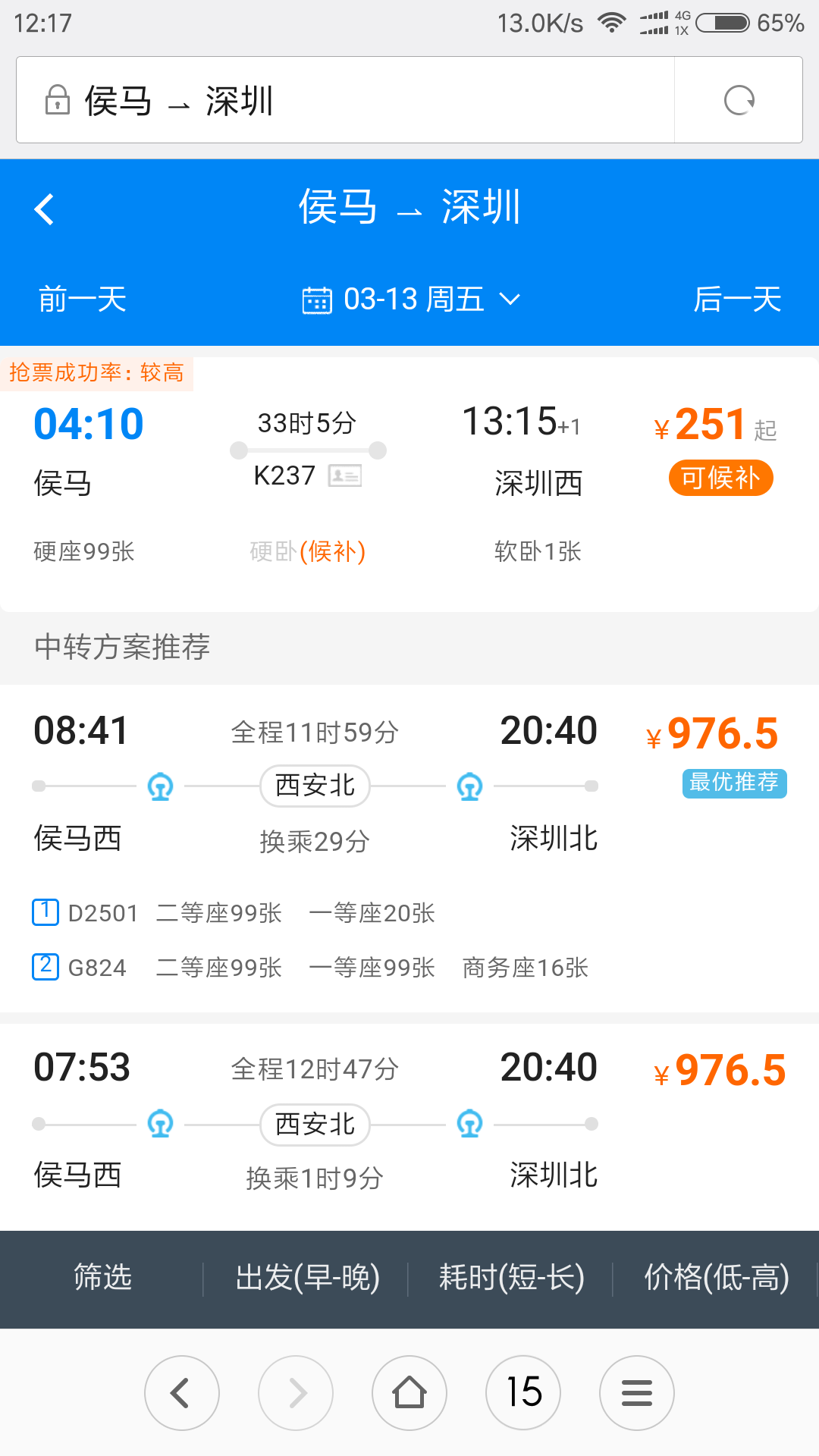
Task: Sort by departure time 出发(早-晚)
Action: tap(307, 1279)
